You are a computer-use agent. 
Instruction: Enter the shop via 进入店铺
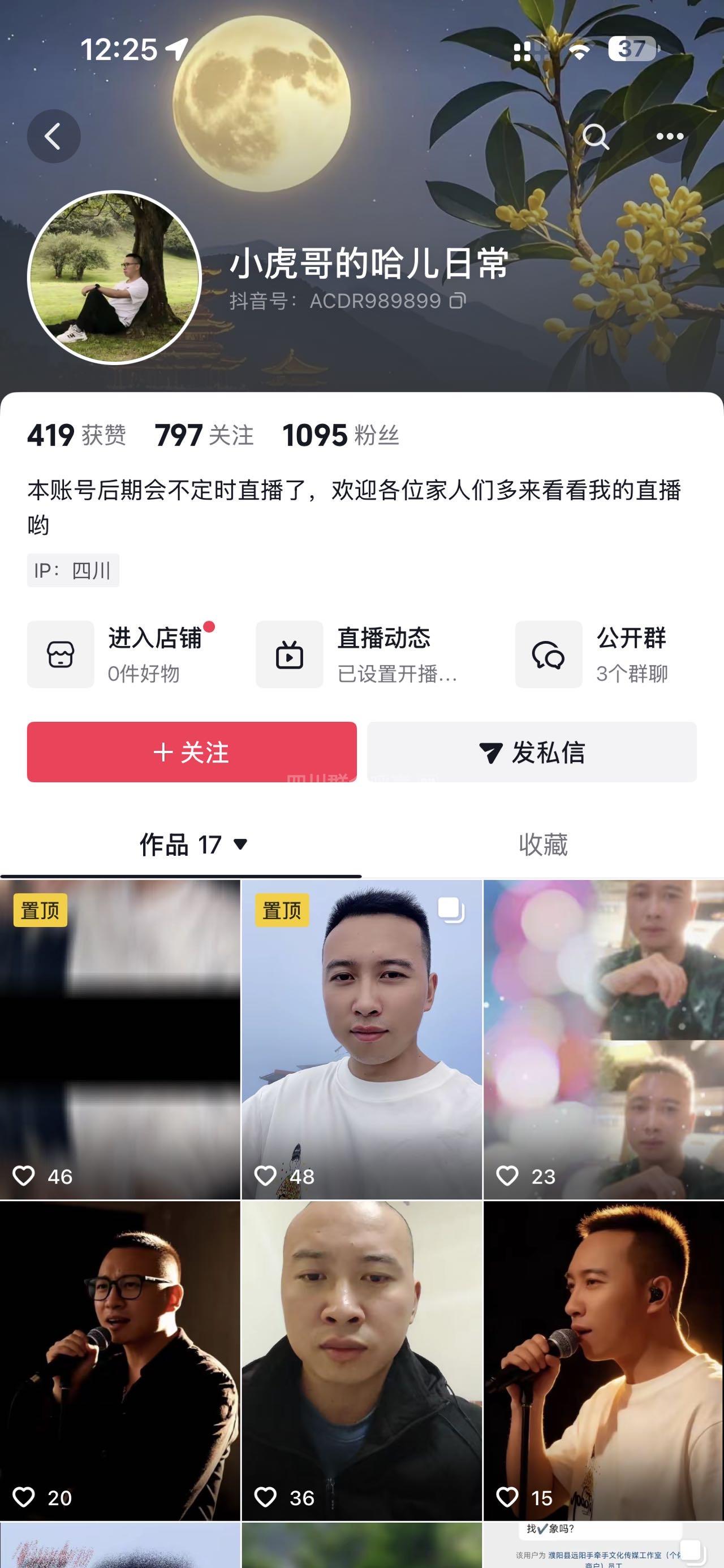coord(122,655)
